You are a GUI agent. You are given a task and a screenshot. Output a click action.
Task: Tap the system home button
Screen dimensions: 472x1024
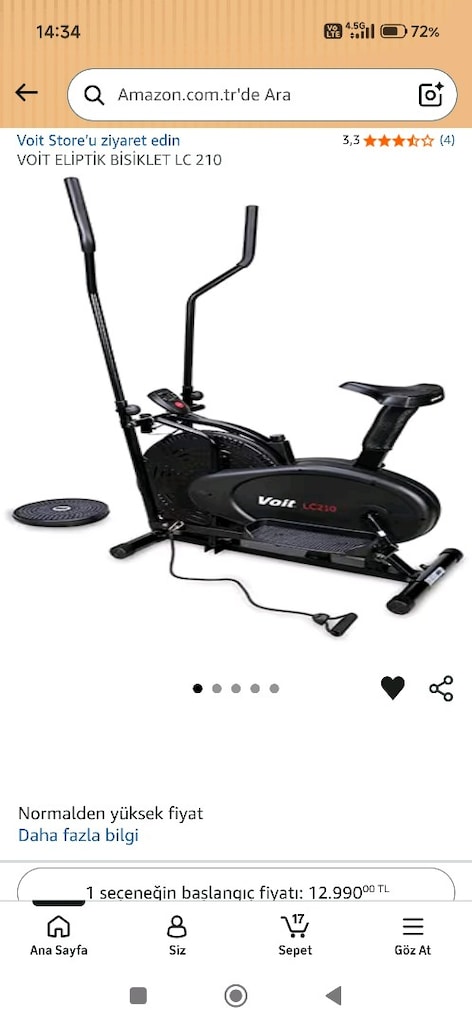point(236,996)
